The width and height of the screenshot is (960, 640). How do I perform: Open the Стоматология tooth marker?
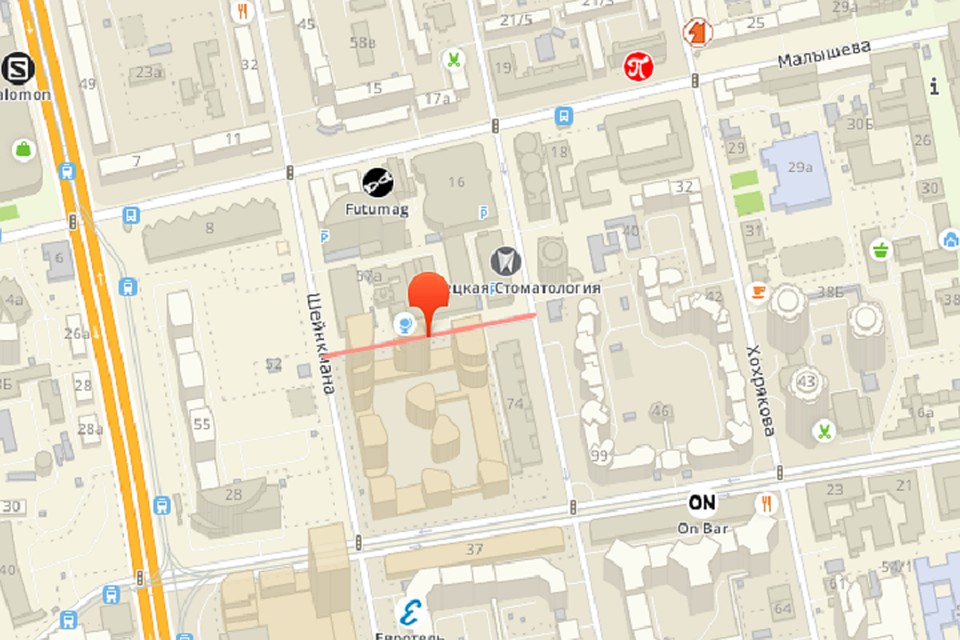click(x=505, y=262)
